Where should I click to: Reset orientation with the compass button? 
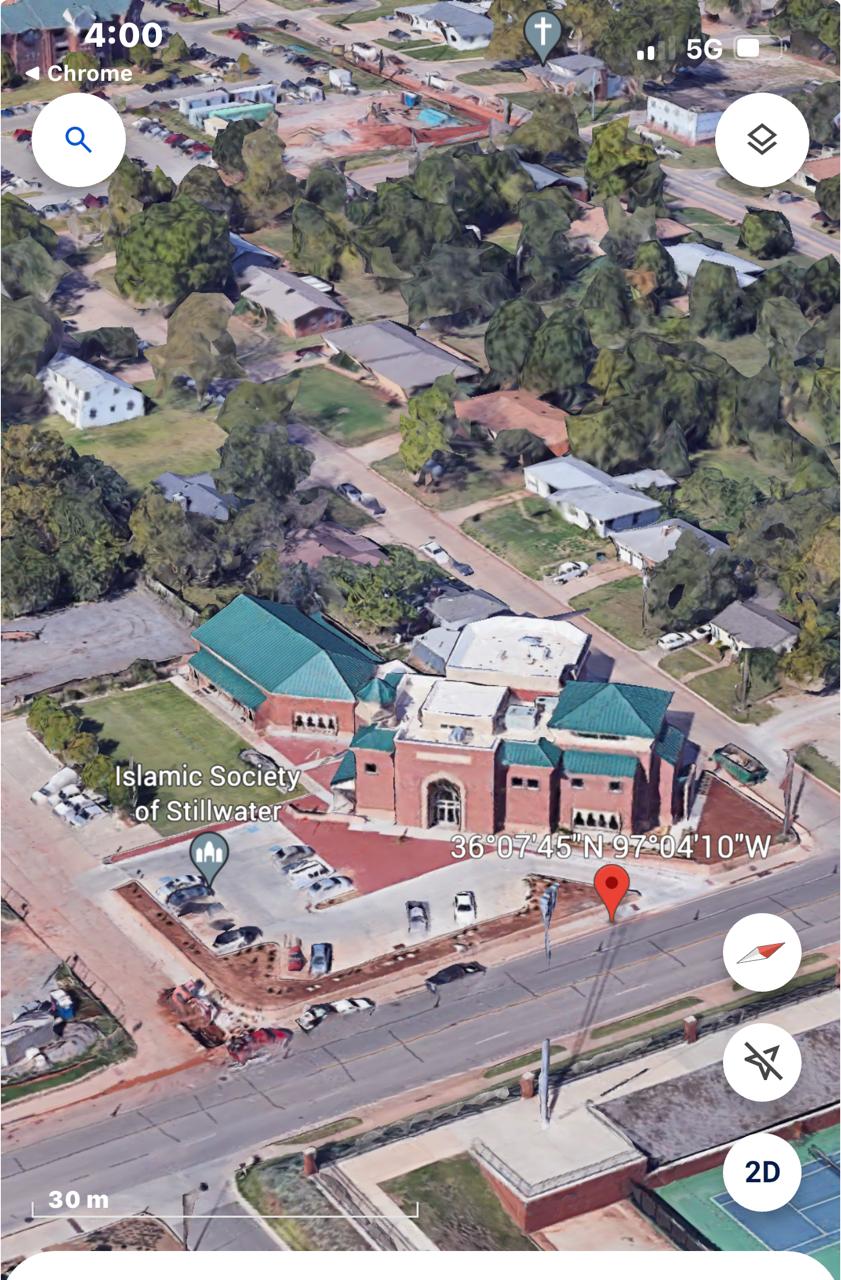(762, 952)
